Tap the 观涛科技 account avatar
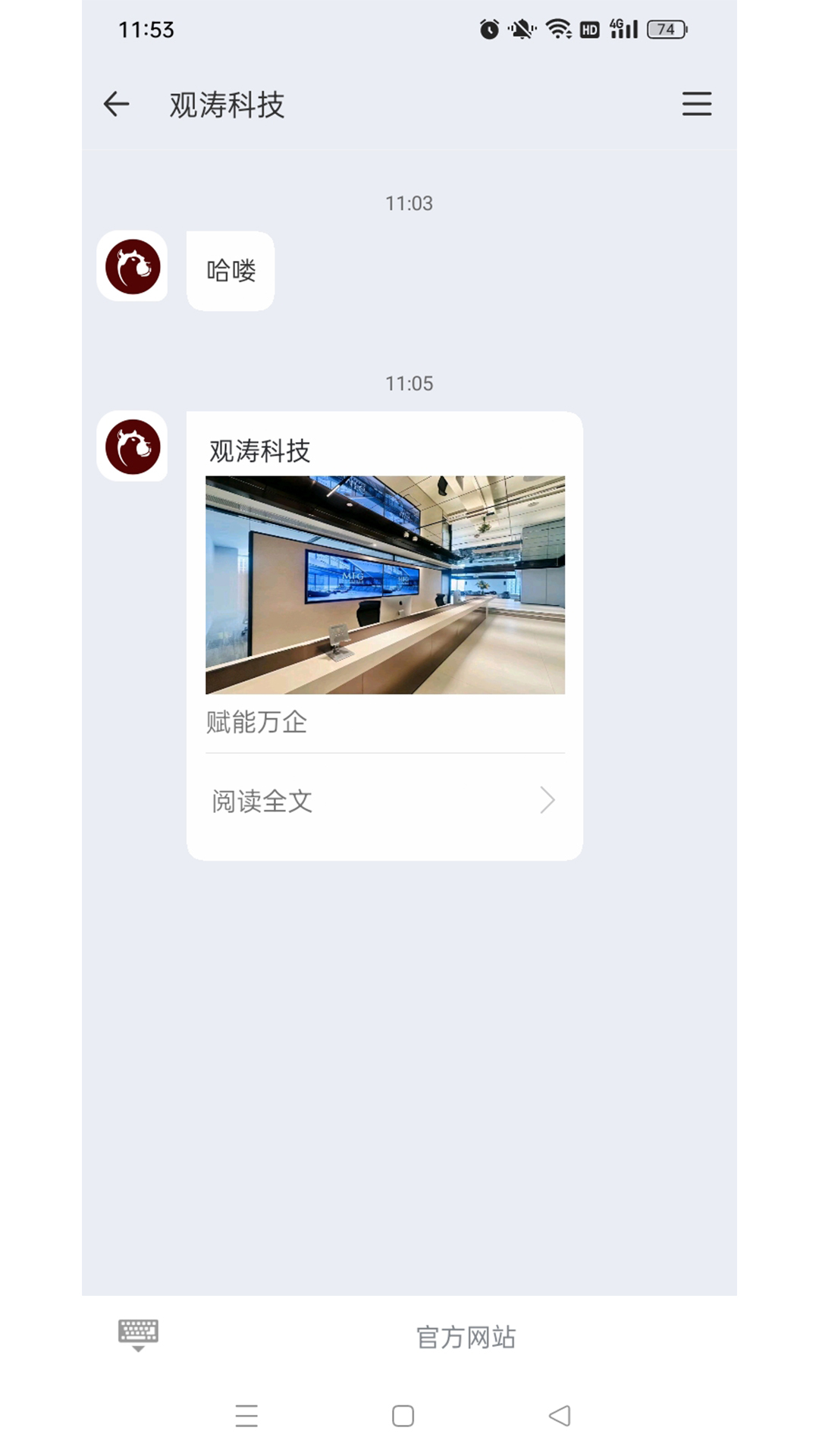819x1456 pixels. (131, 447)
